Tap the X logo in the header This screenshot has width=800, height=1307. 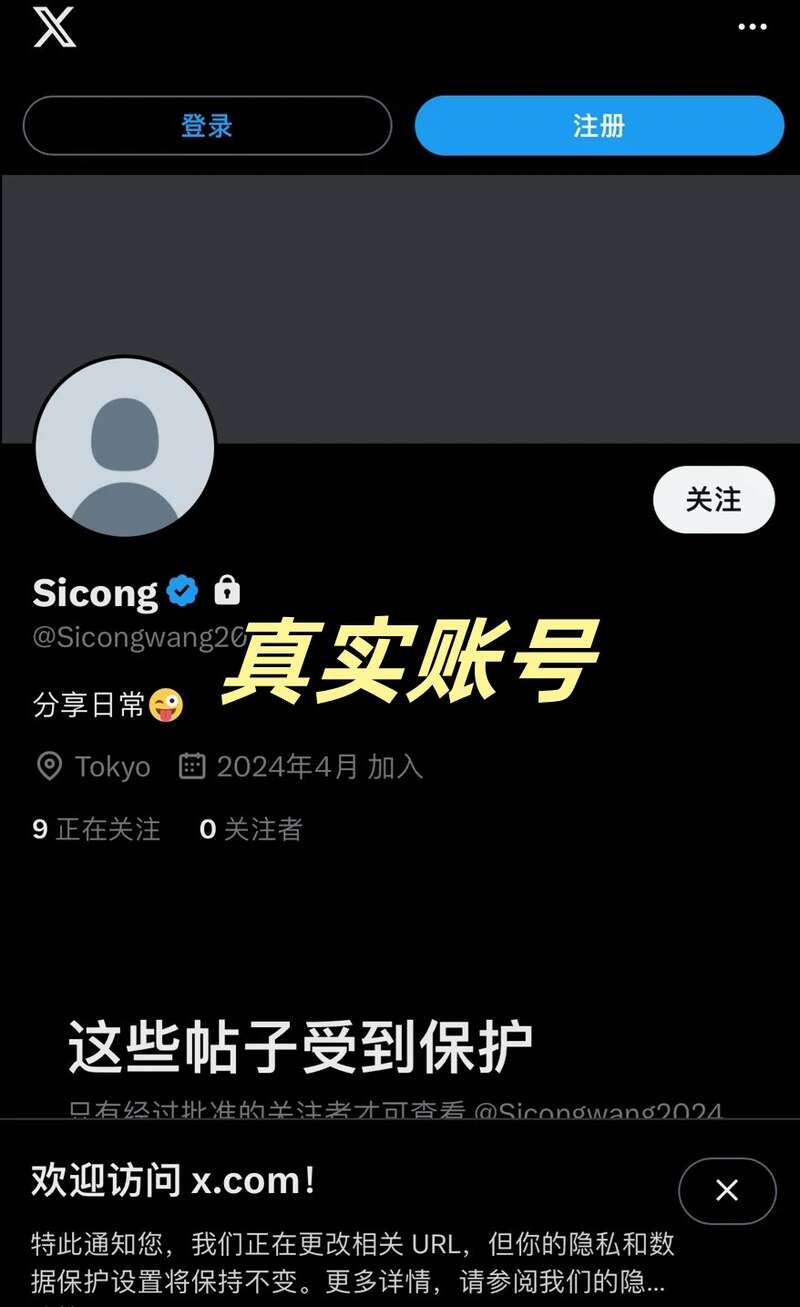tap(54, 27)
